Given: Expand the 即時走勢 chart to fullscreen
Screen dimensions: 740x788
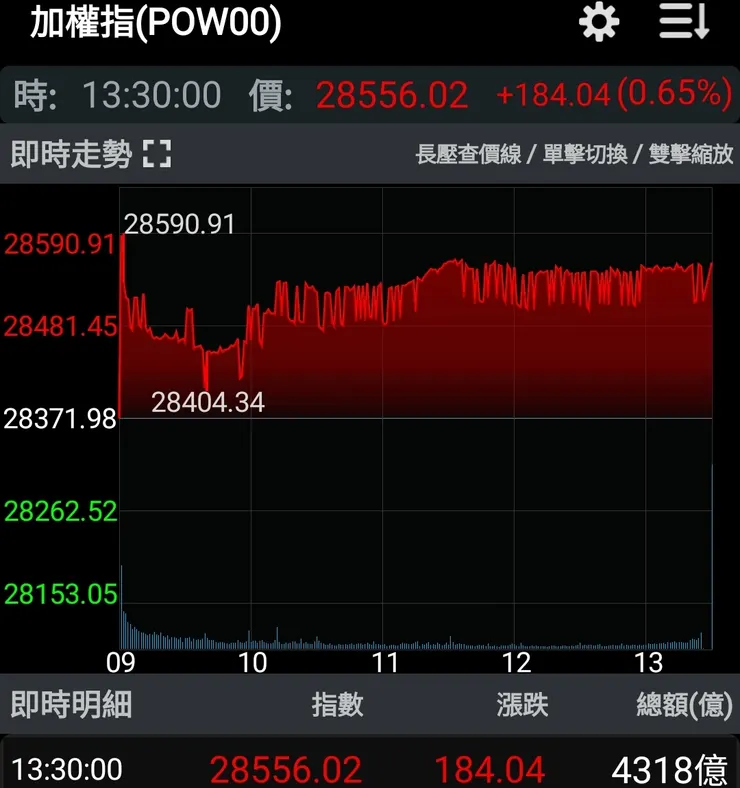Looking at the screenshot, I should [157, 154].
